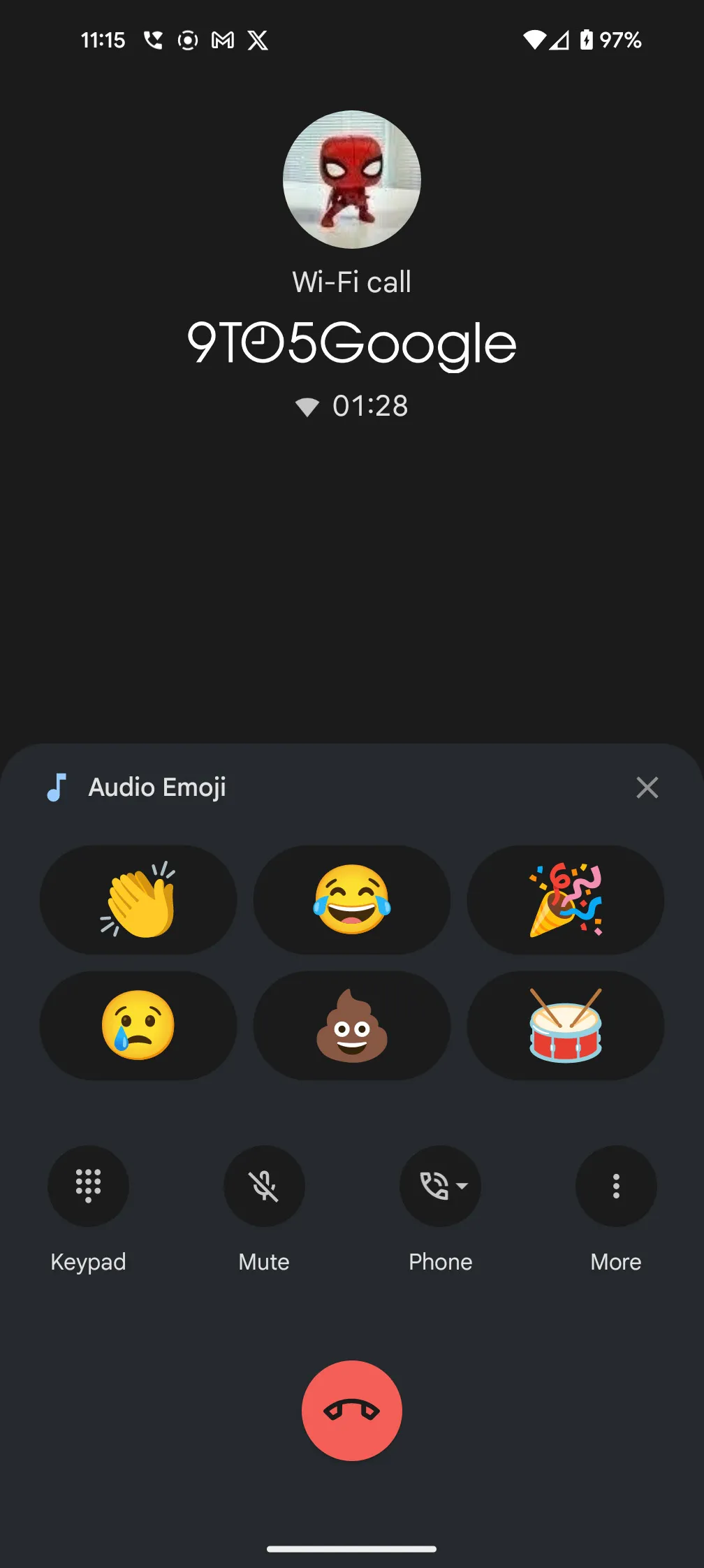Close the Audio Emoji panel

pyautogui.click(x=647, y=787)
